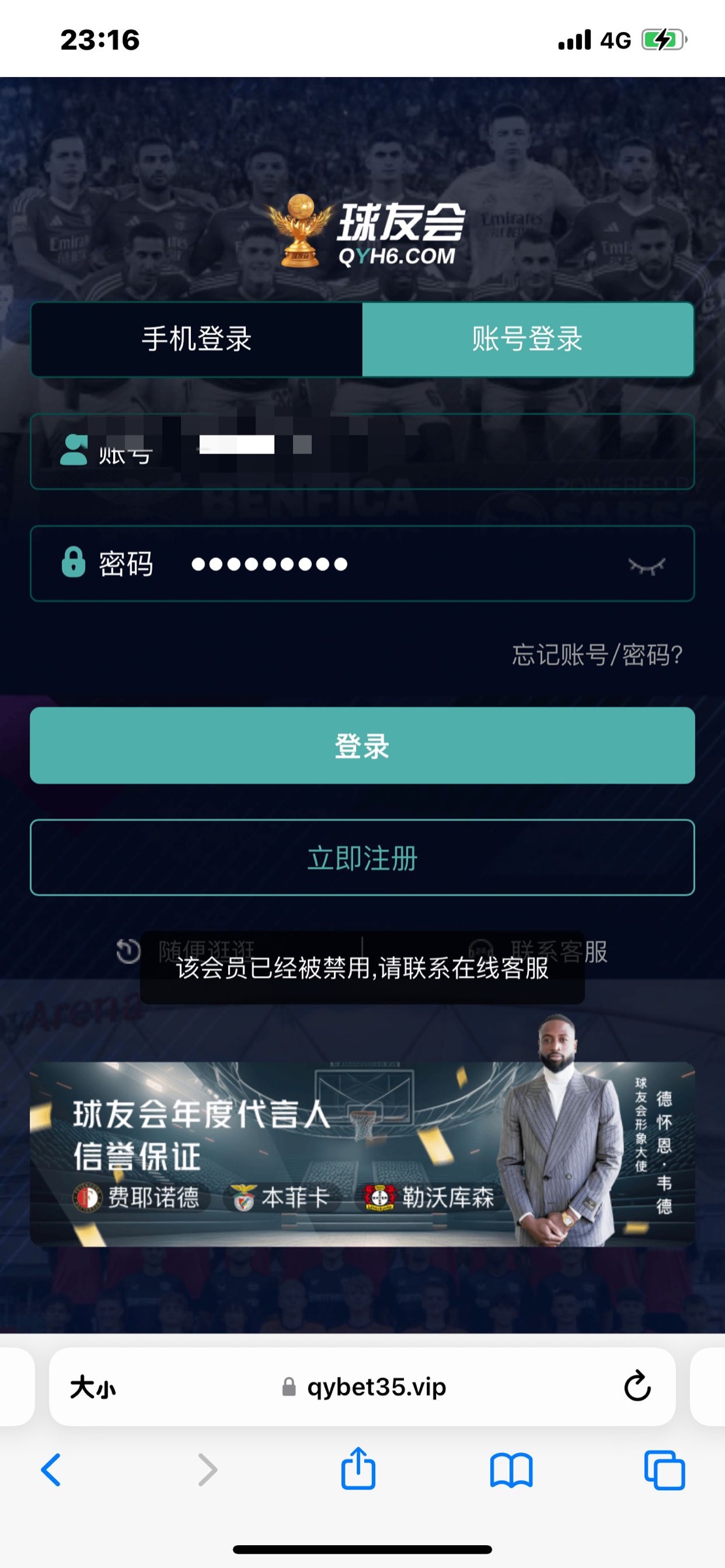
Task: Open Safari bookmarks
Action: pos(511,1470)
